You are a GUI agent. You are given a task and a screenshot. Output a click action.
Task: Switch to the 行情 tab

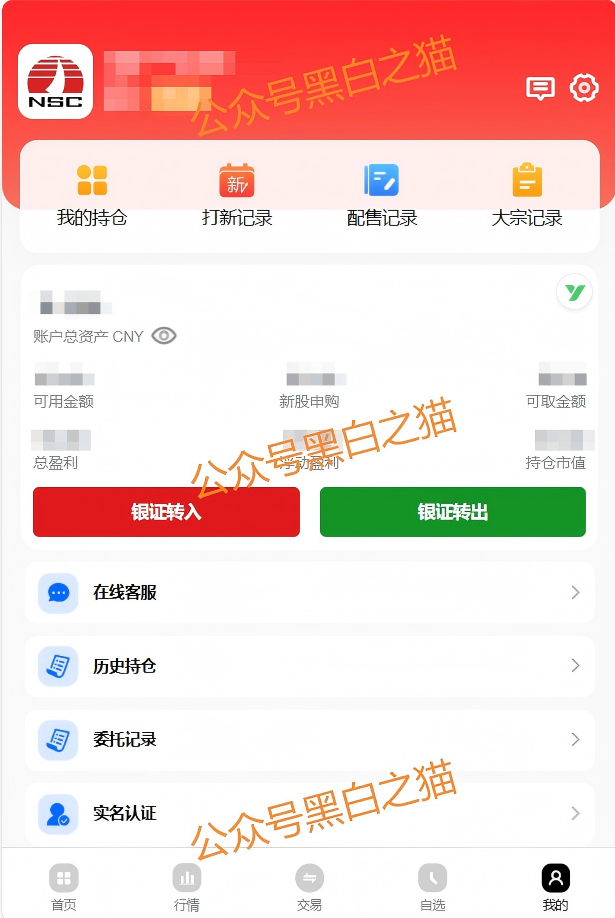pos(186,887)
